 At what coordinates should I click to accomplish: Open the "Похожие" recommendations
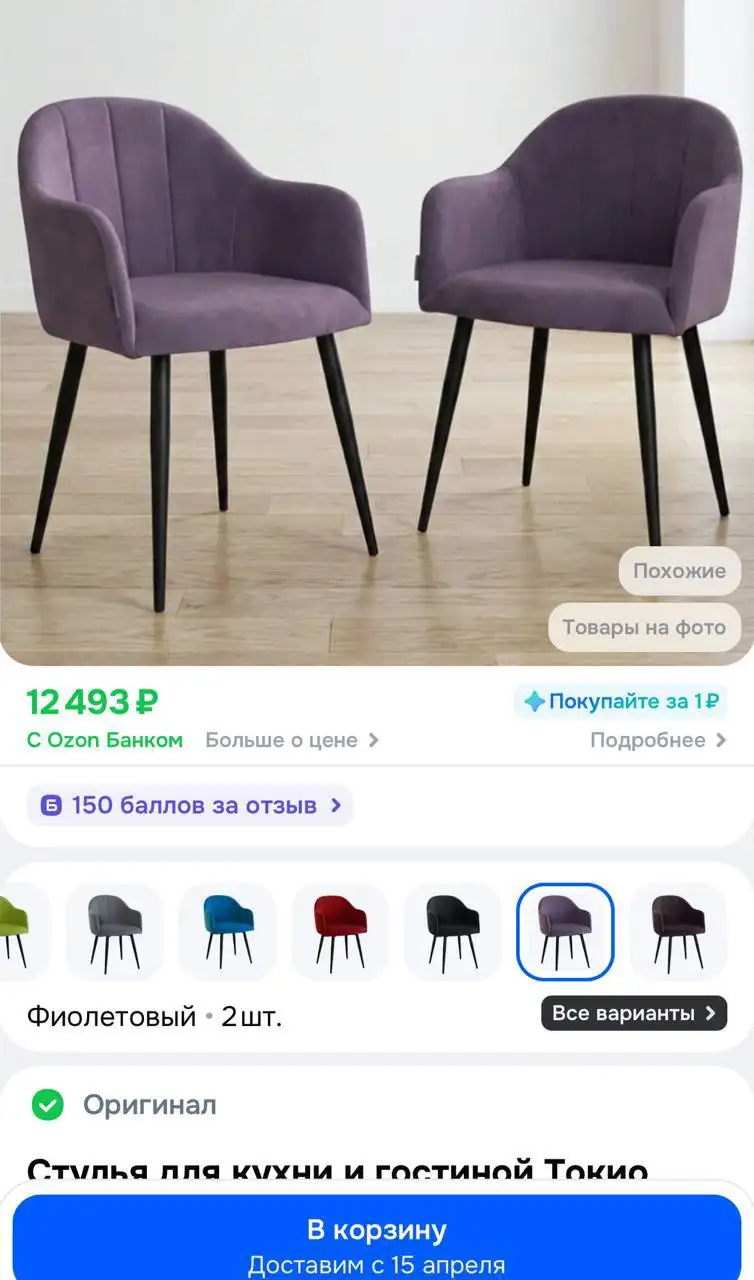(x=679, y=571)
